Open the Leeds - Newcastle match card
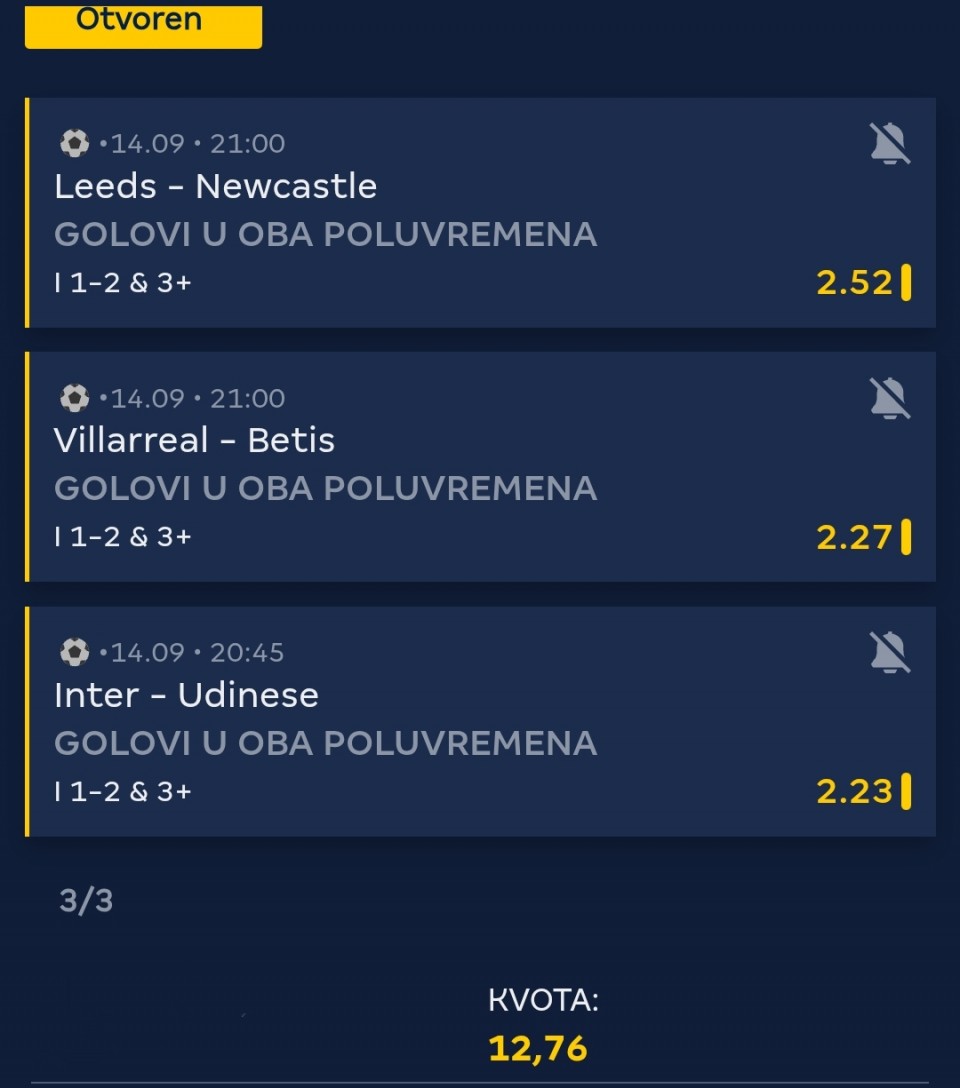Image resolution: width=960 pixels, height=1088 pixels. 480,212
